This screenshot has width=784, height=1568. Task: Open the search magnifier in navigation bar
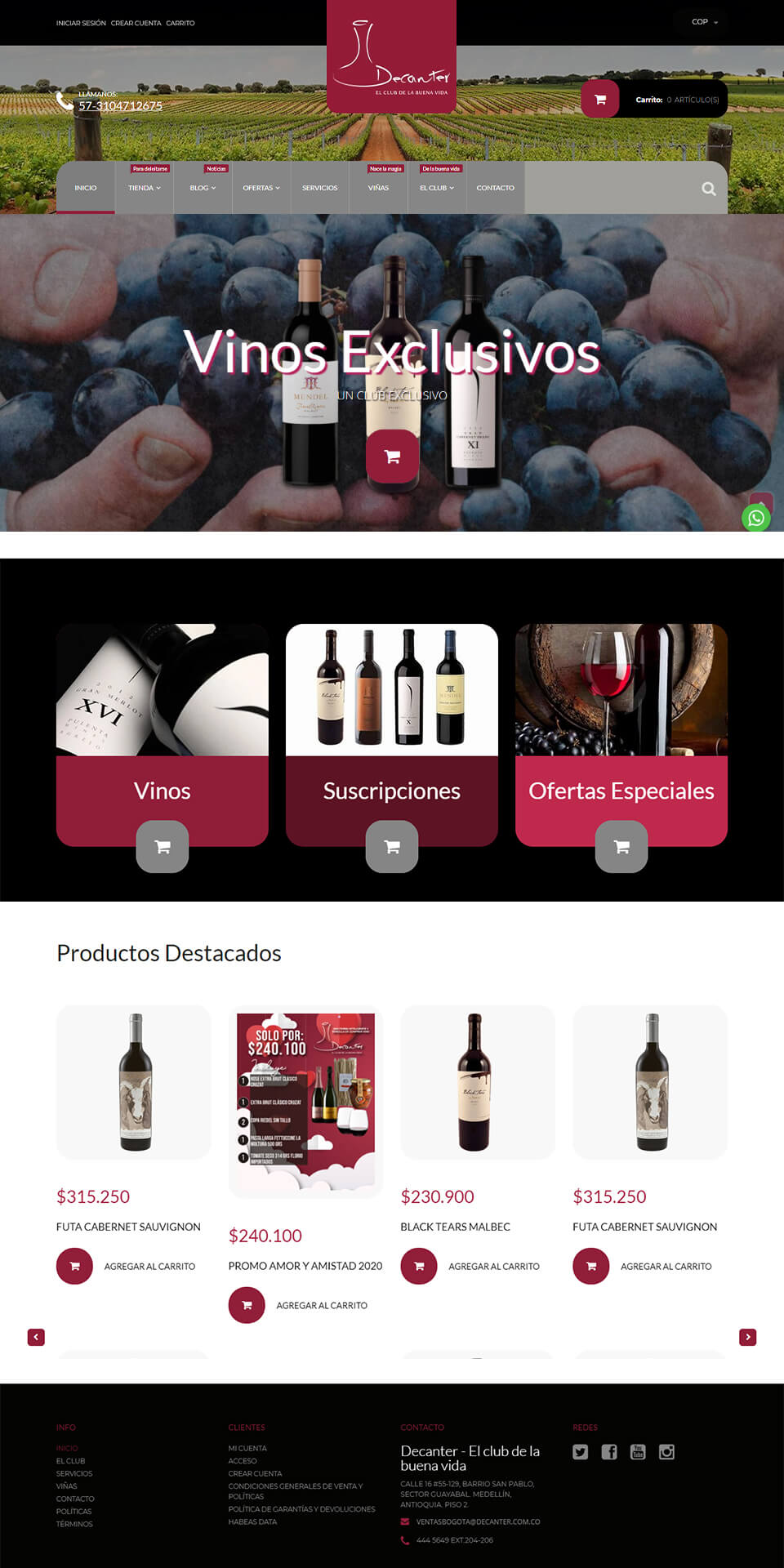pos(709,189)
